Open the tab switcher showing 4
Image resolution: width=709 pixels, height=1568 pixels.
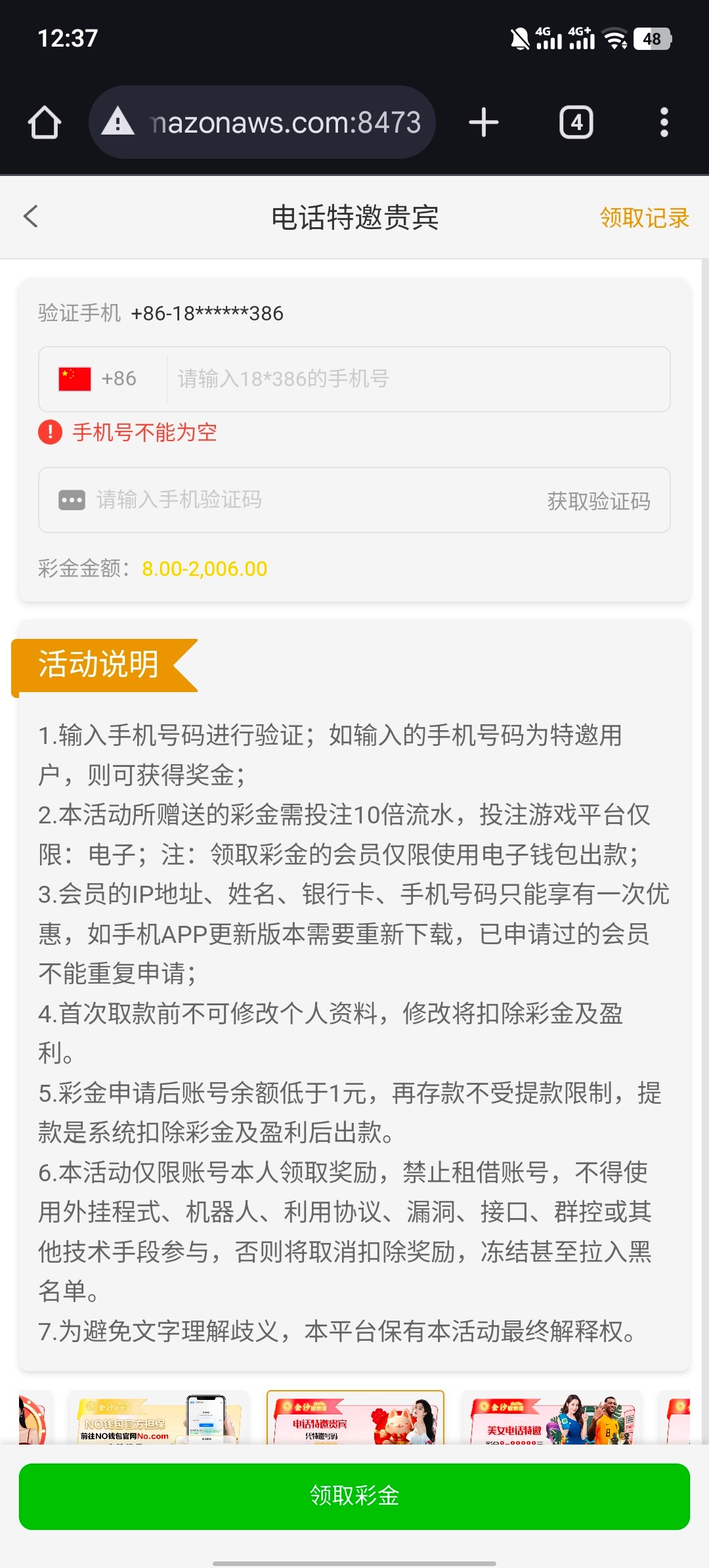(576, 123)
